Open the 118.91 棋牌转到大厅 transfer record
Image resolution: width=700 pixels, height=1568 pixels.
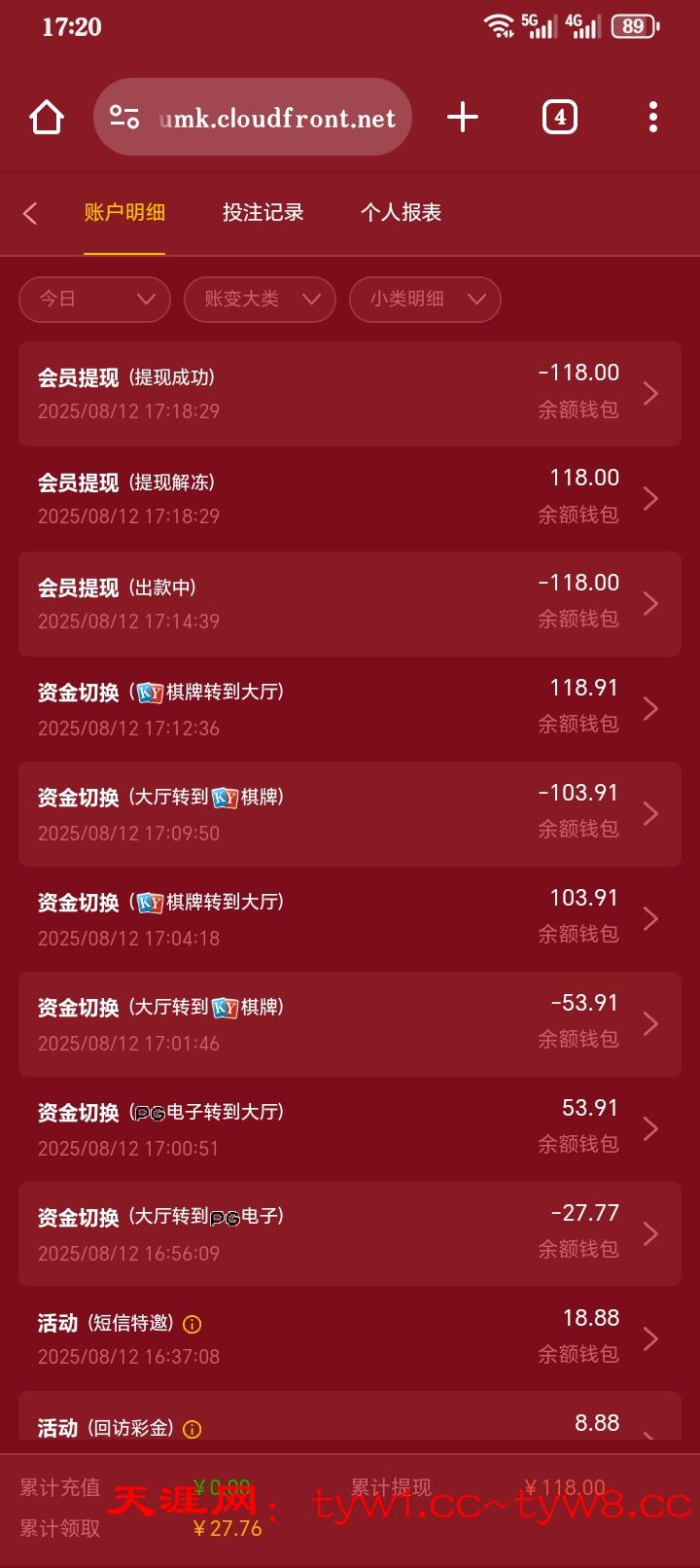tap(350, 708)
